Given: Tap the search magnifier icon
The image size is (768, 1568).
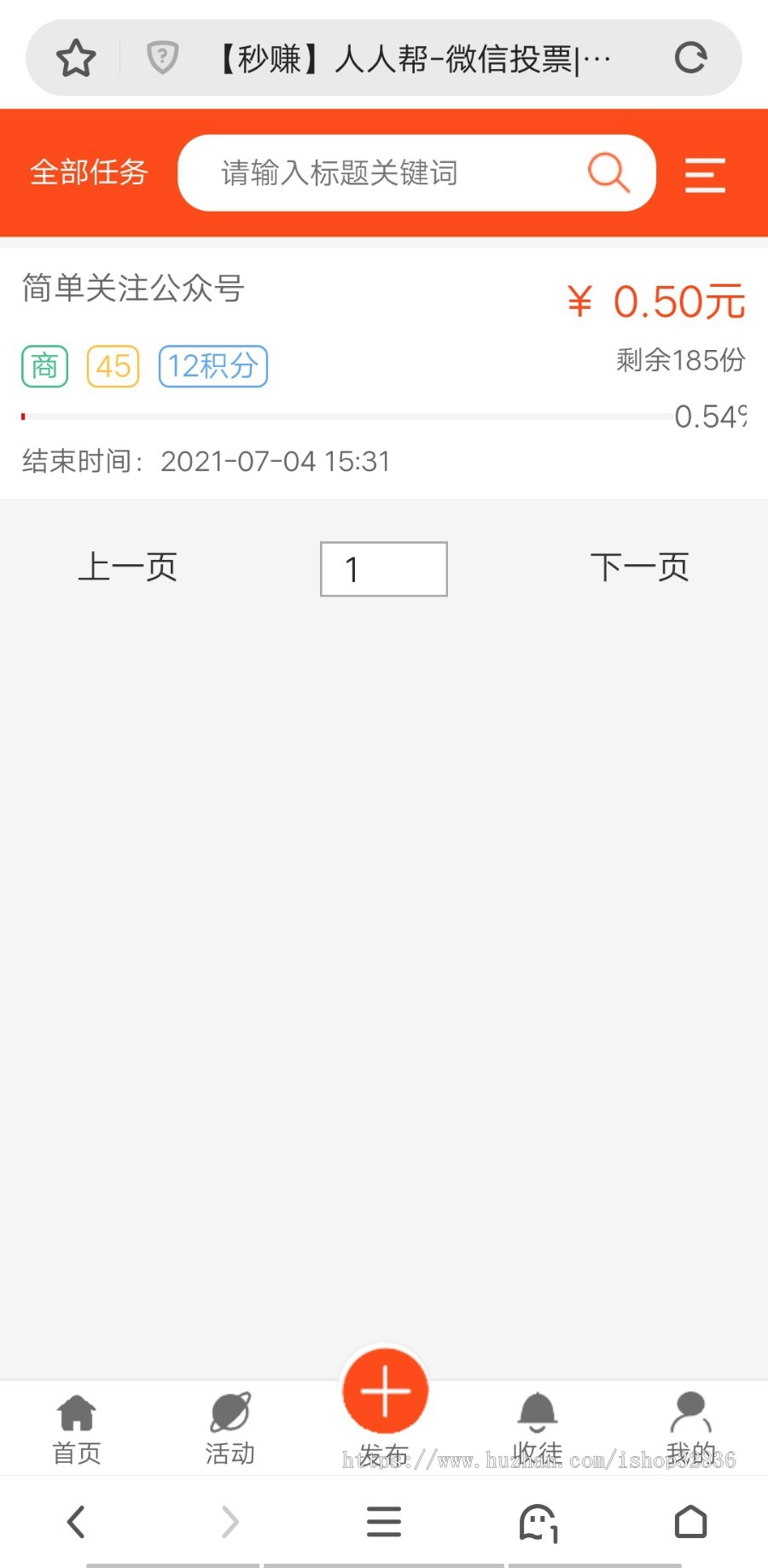Looking at the screenshot, I should click(608, 173).
